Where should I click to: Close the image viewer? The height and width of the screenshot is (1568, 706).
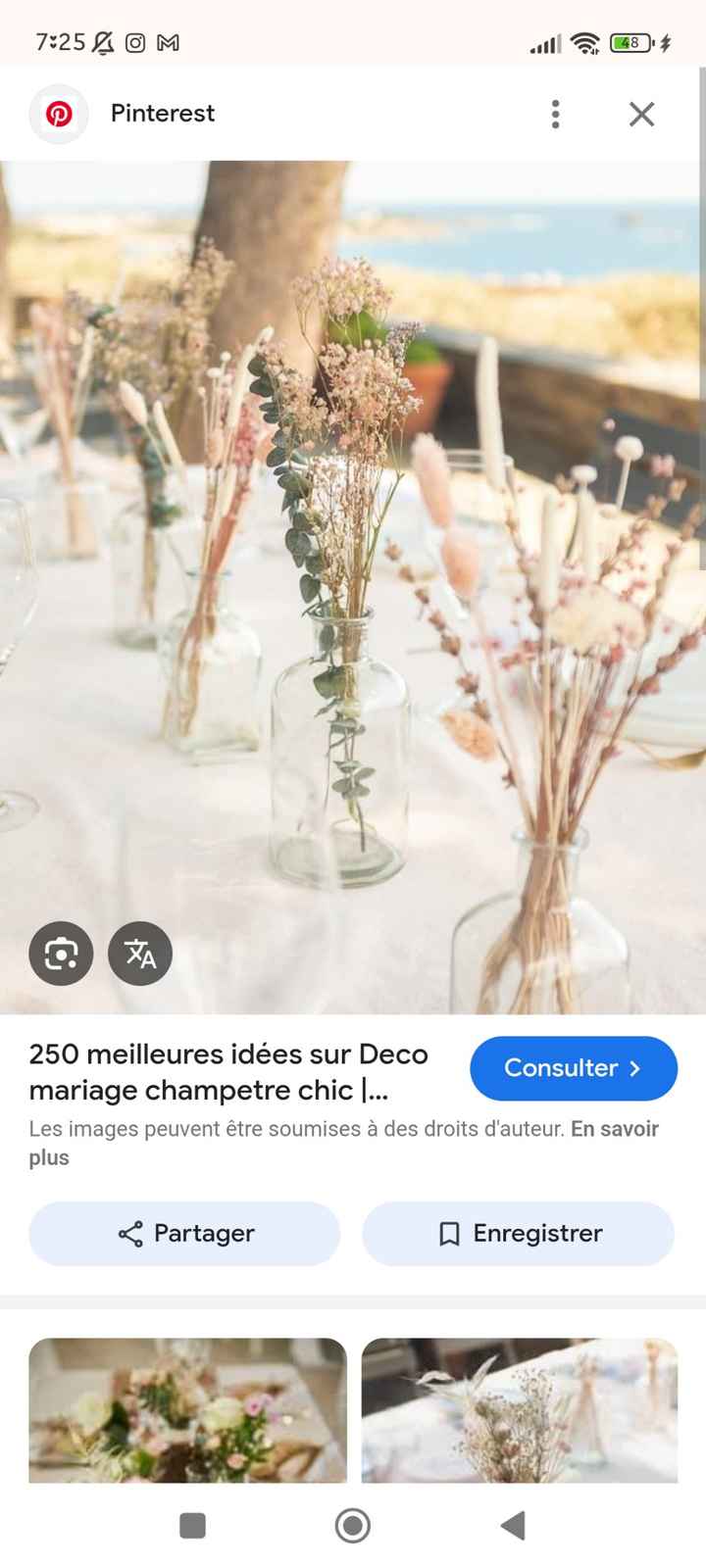[641, 114]
